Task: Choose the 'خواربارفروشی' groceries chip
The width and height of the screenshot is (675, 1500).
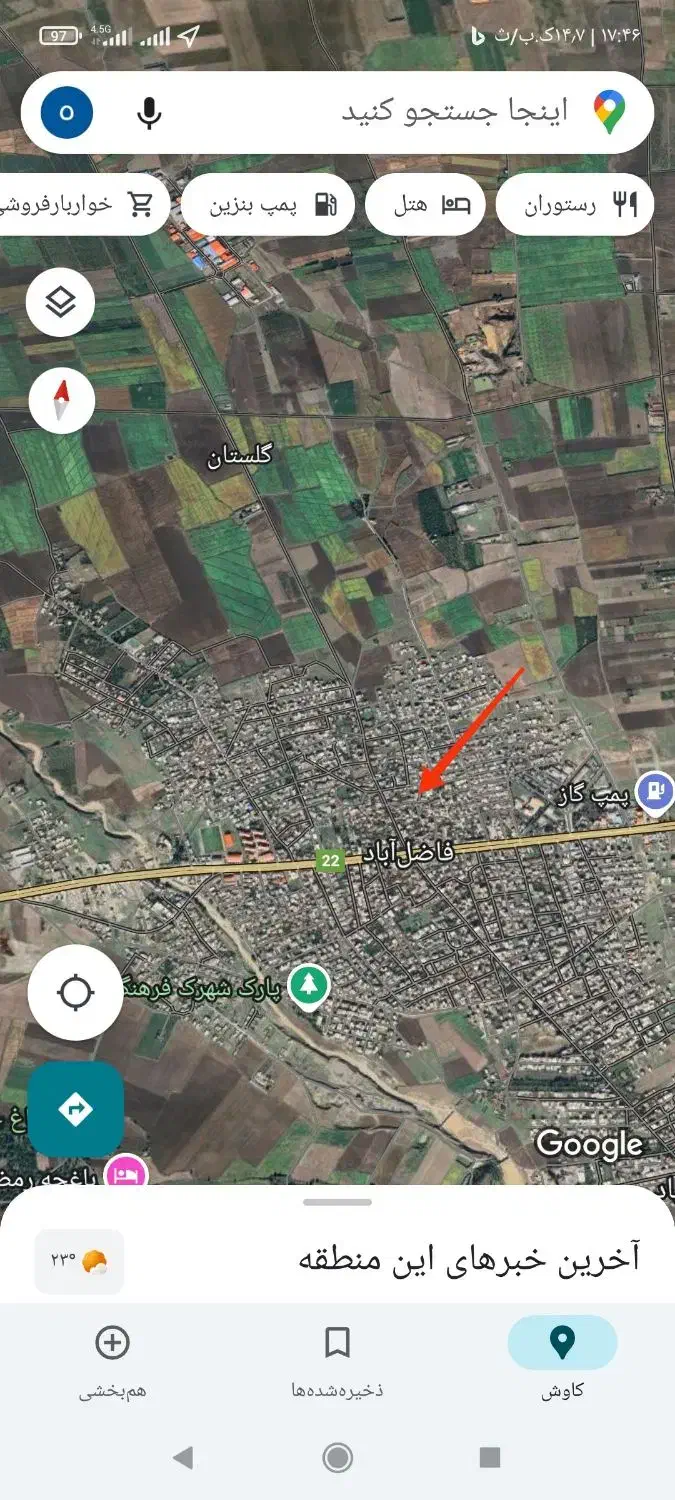Action: click(x=75, y=206)
